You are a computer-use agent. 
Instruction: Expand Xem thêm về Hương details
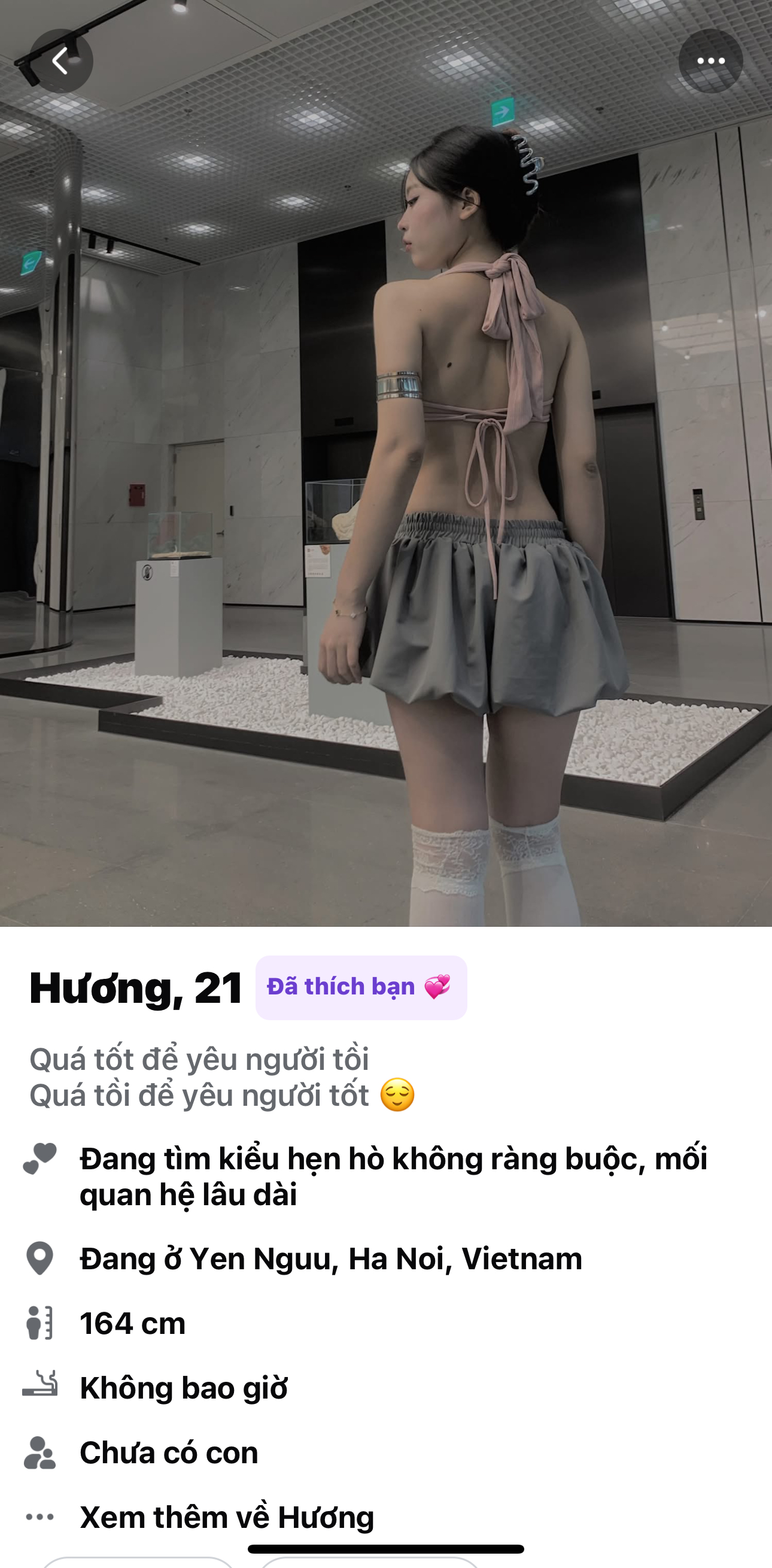pos(226,1517)
